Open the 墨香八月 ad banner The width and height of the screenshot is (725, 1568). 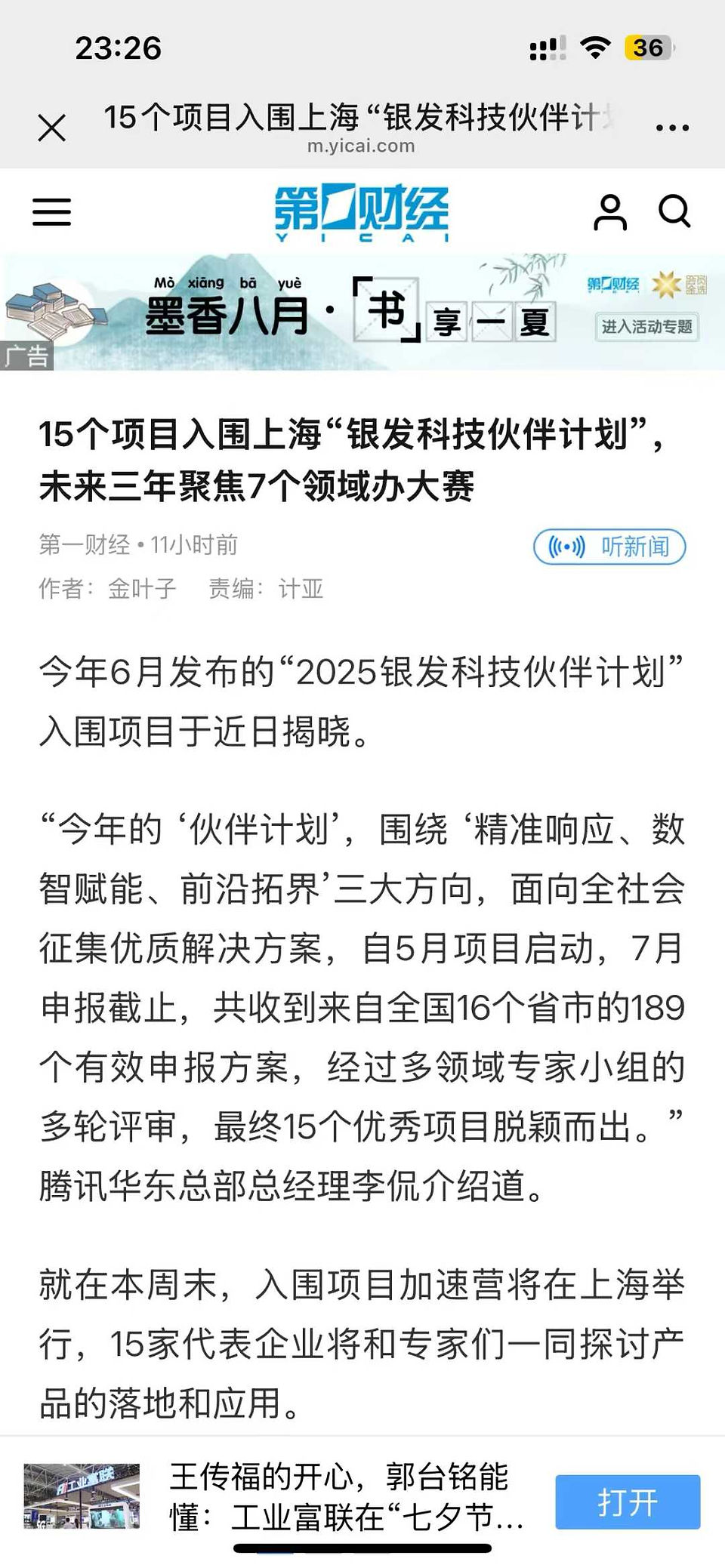coord(362,312)
